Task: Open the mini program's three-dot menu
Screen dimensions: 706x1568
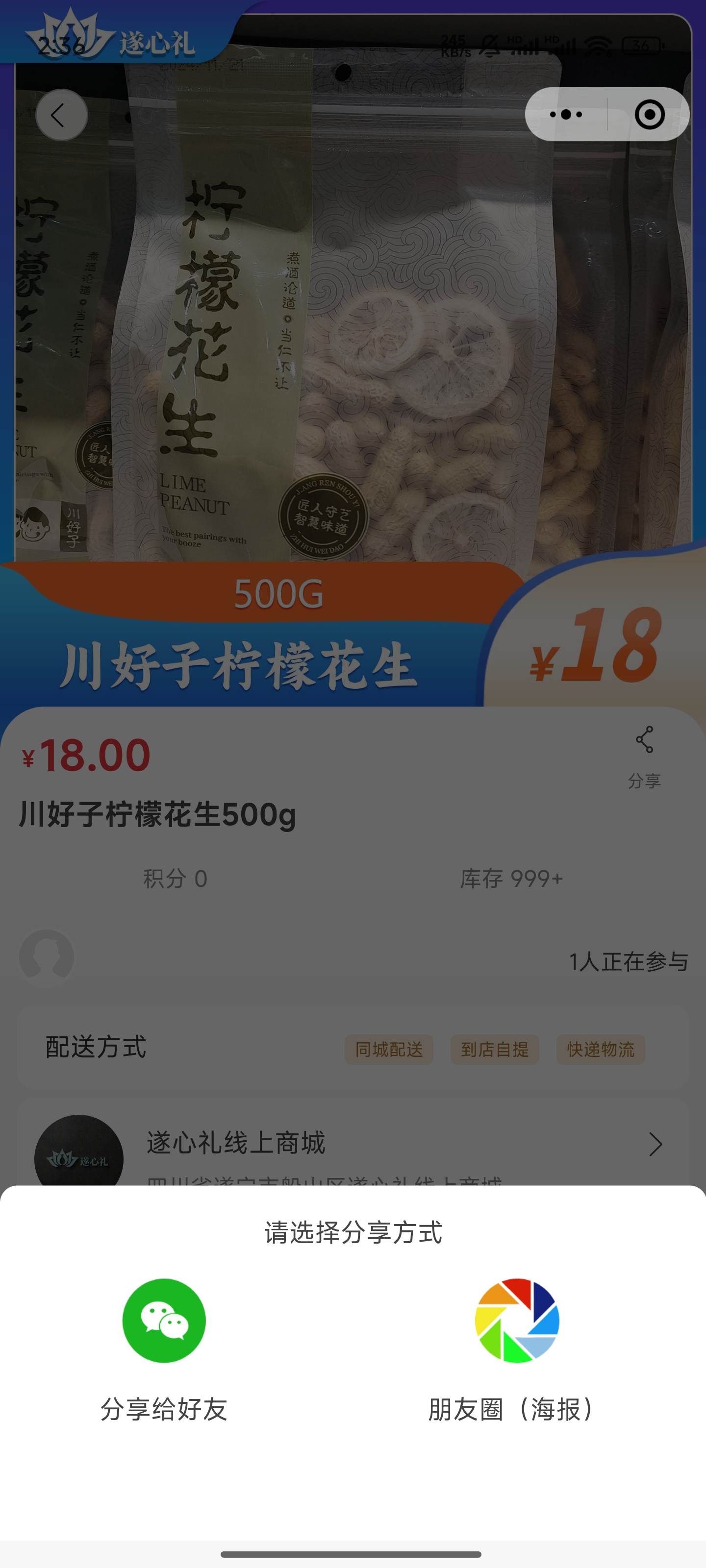Action: click(x=566, y=115)
